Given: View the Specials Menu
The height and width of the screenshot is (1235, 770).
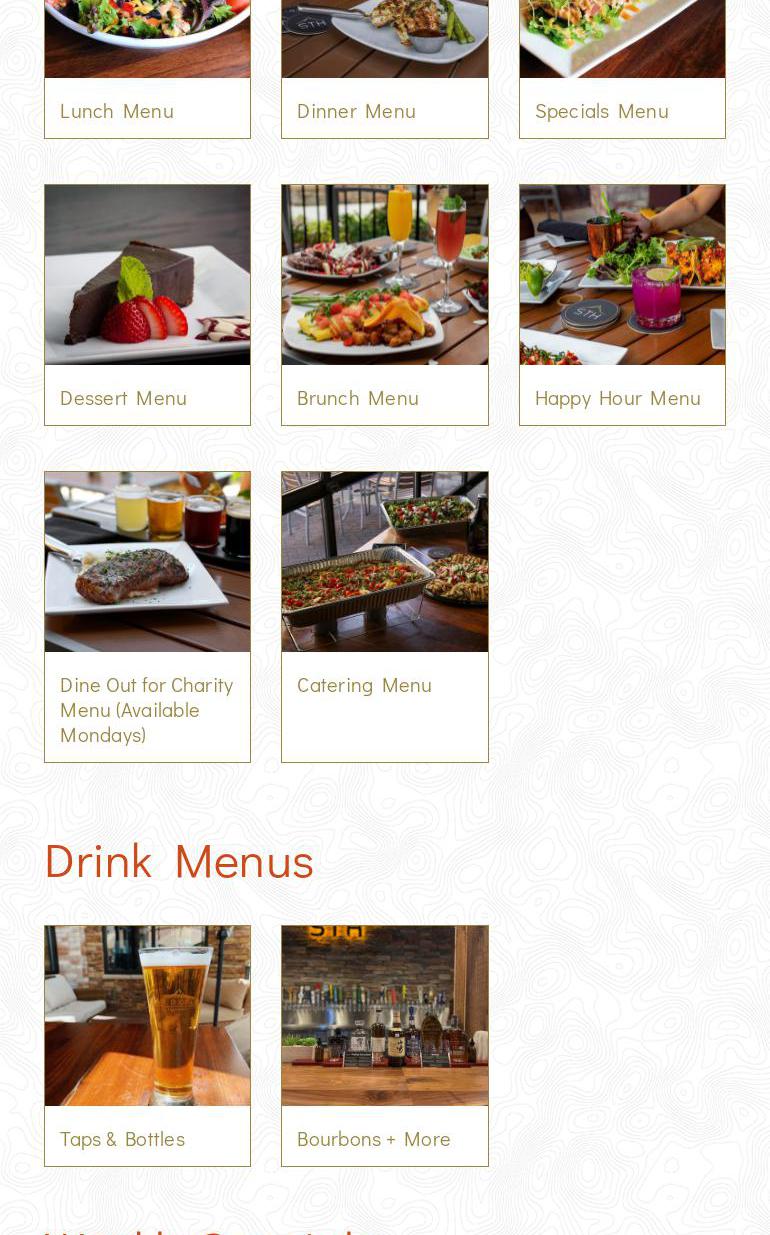Looking at the screenshot, I should coord(622,69).
